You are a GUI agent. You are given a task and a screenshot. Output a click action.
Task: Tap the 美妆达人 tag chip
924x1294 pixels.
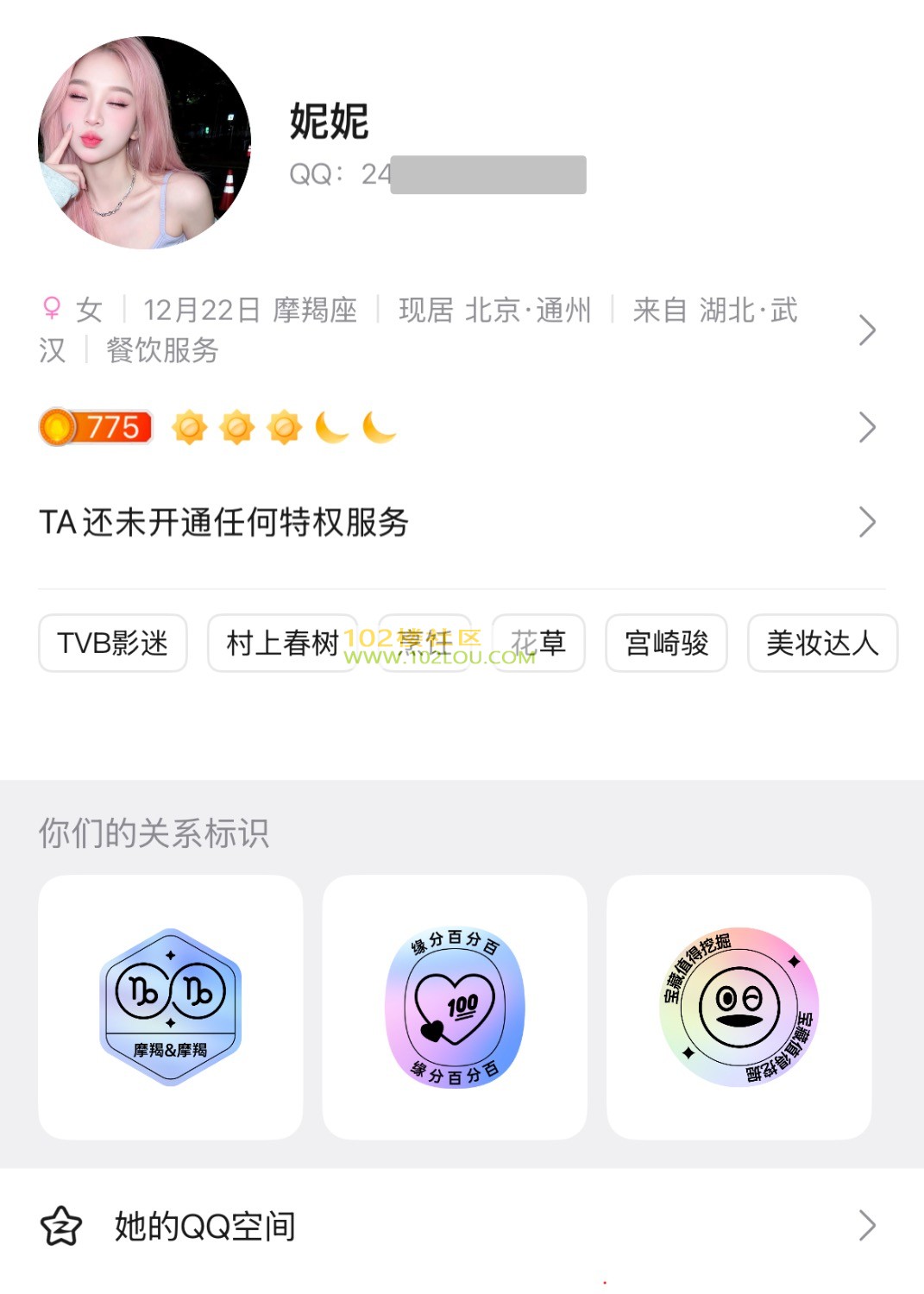coord(822,643)
